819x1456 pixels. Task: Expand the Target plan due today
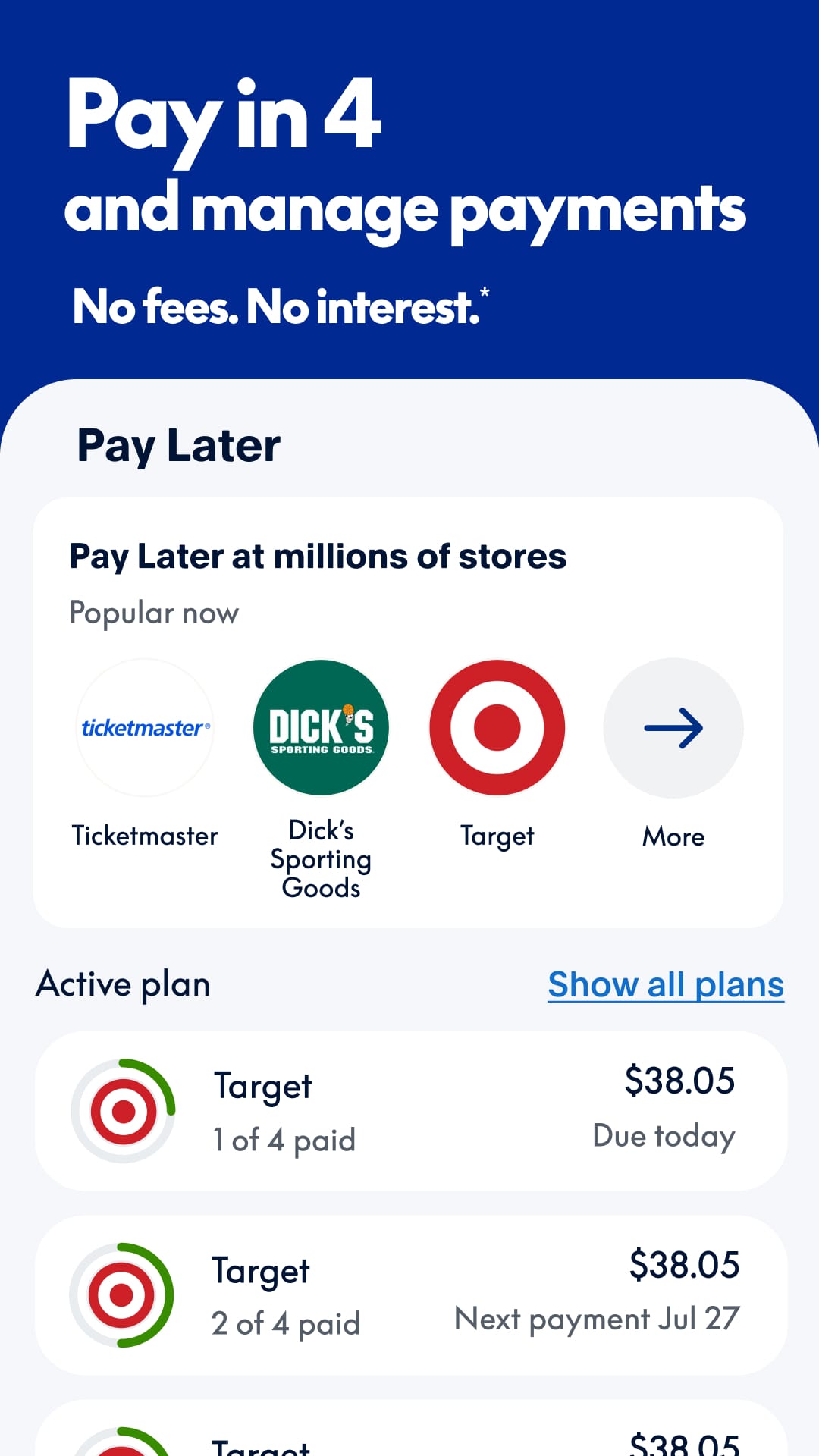click(x=409, y=1111)
